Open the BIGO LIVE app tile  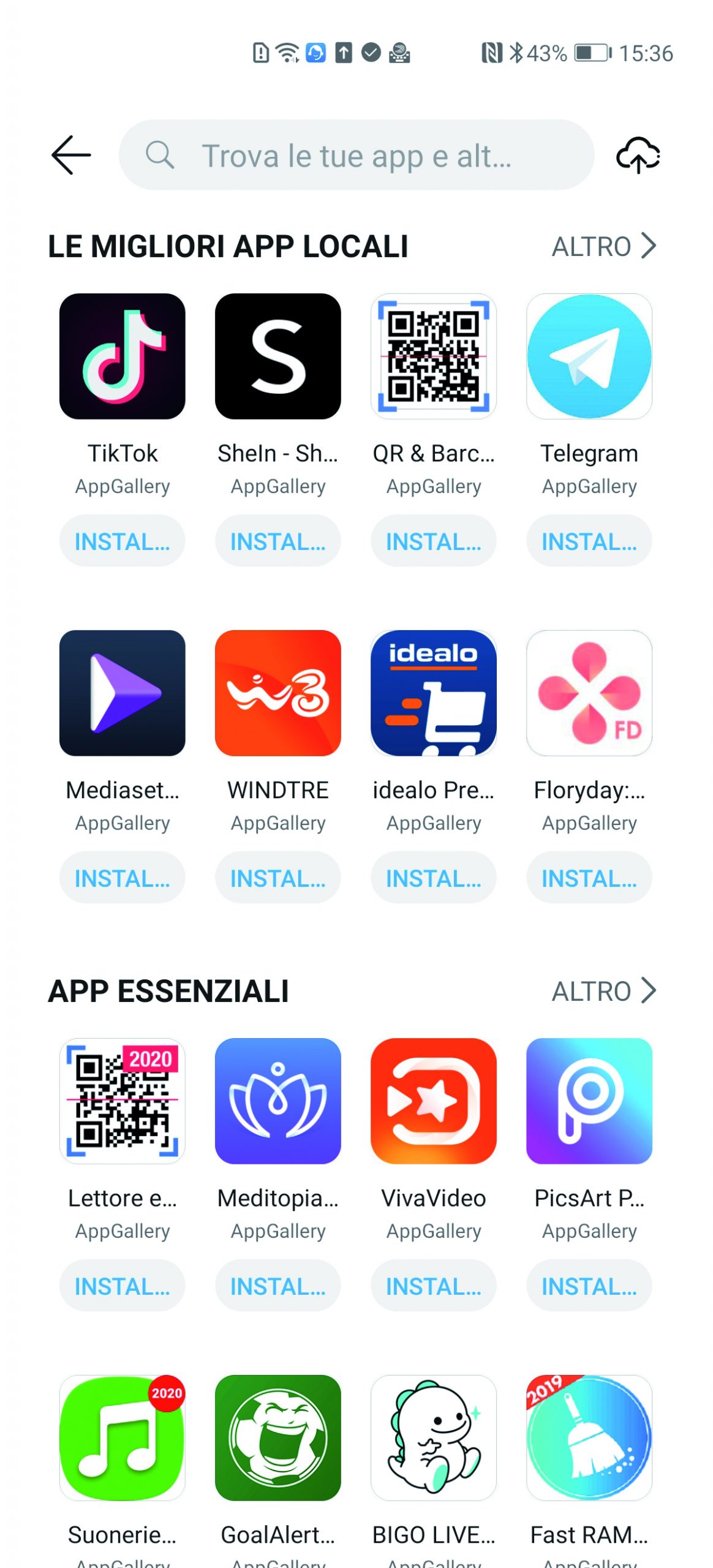(x=433, y=1438)
